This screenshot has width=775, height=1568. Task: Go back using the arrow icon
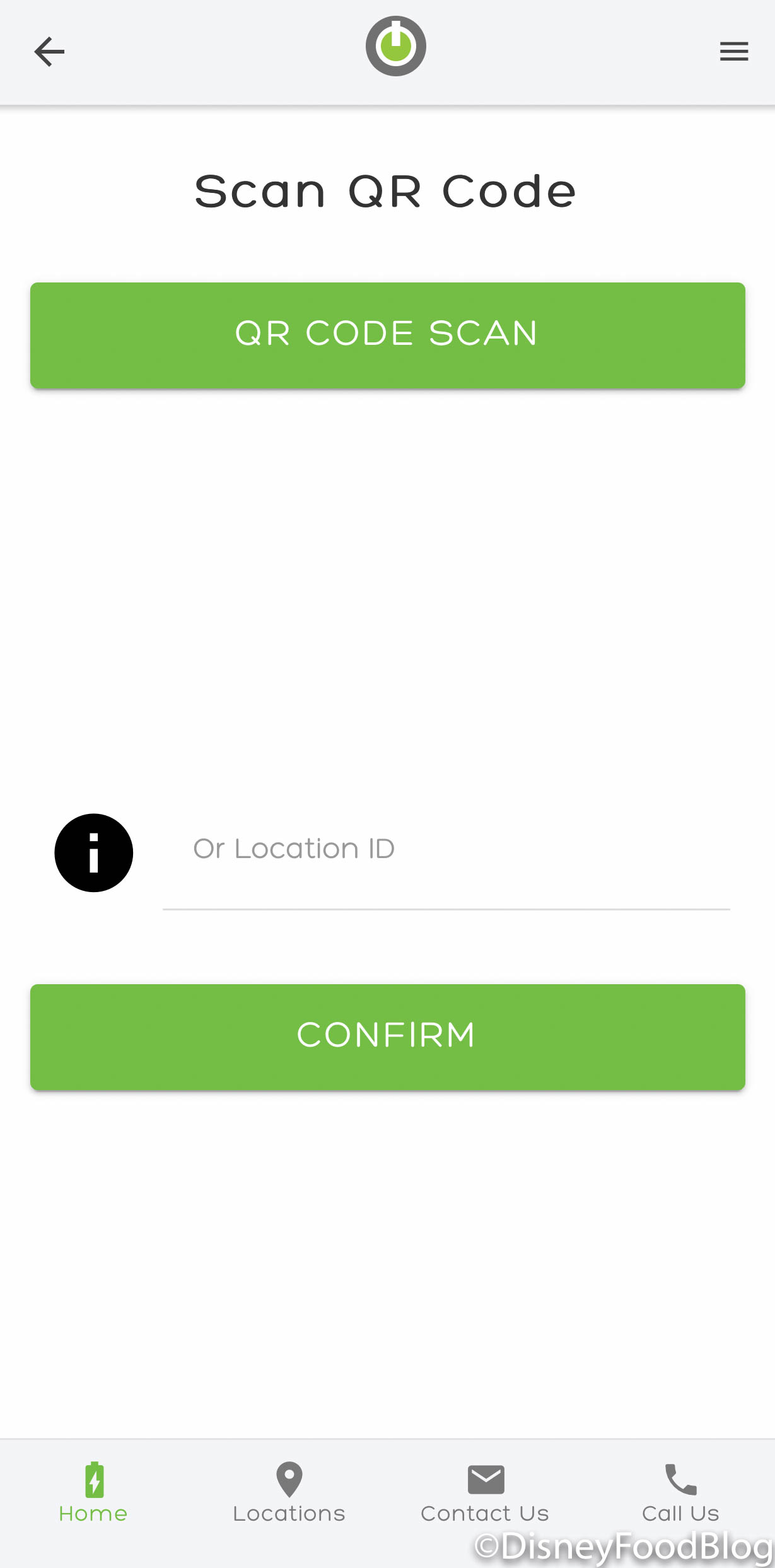pos(49,52)
